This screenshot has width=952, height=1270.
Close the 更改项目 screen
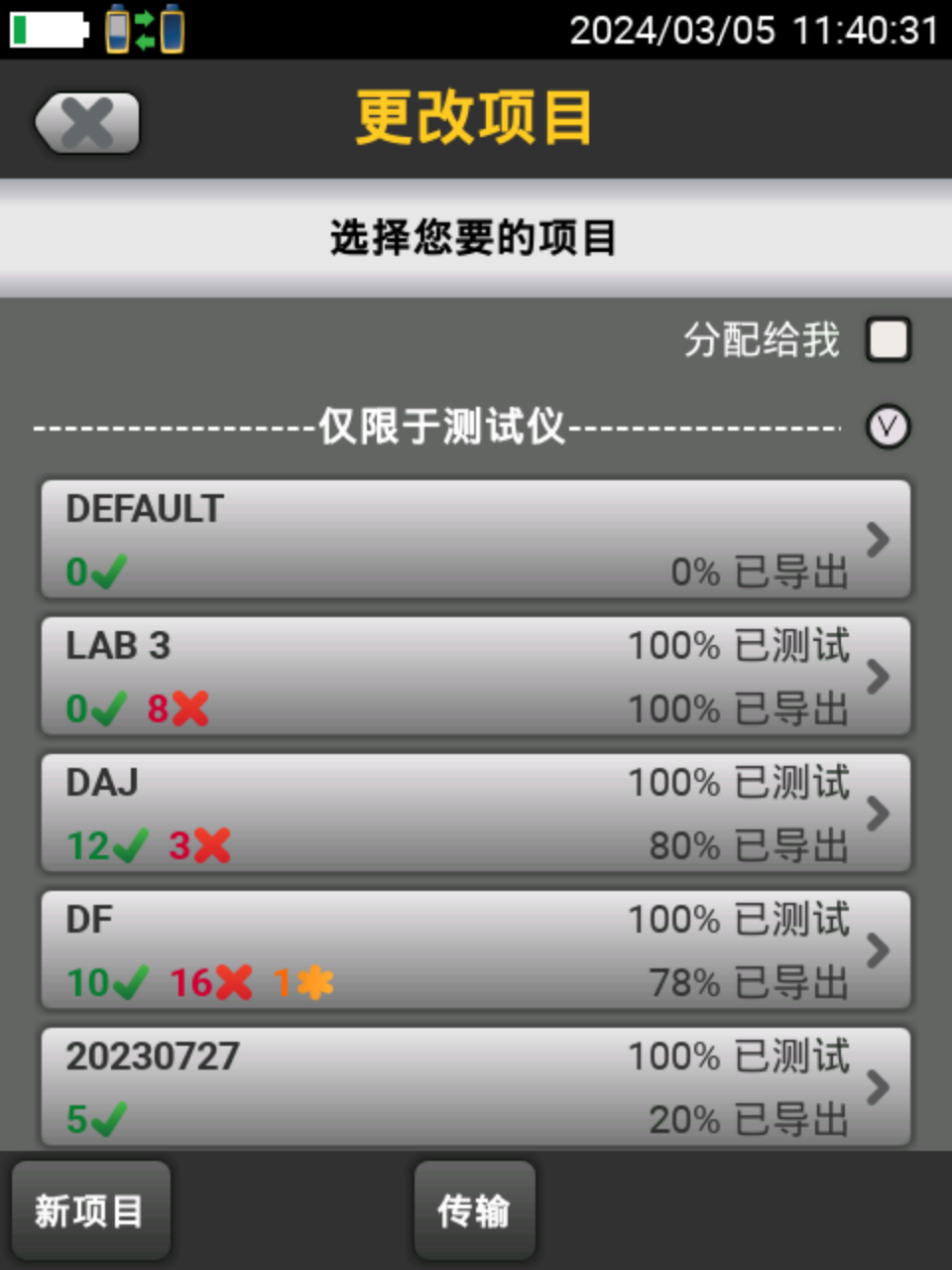(x=87, y=124)
